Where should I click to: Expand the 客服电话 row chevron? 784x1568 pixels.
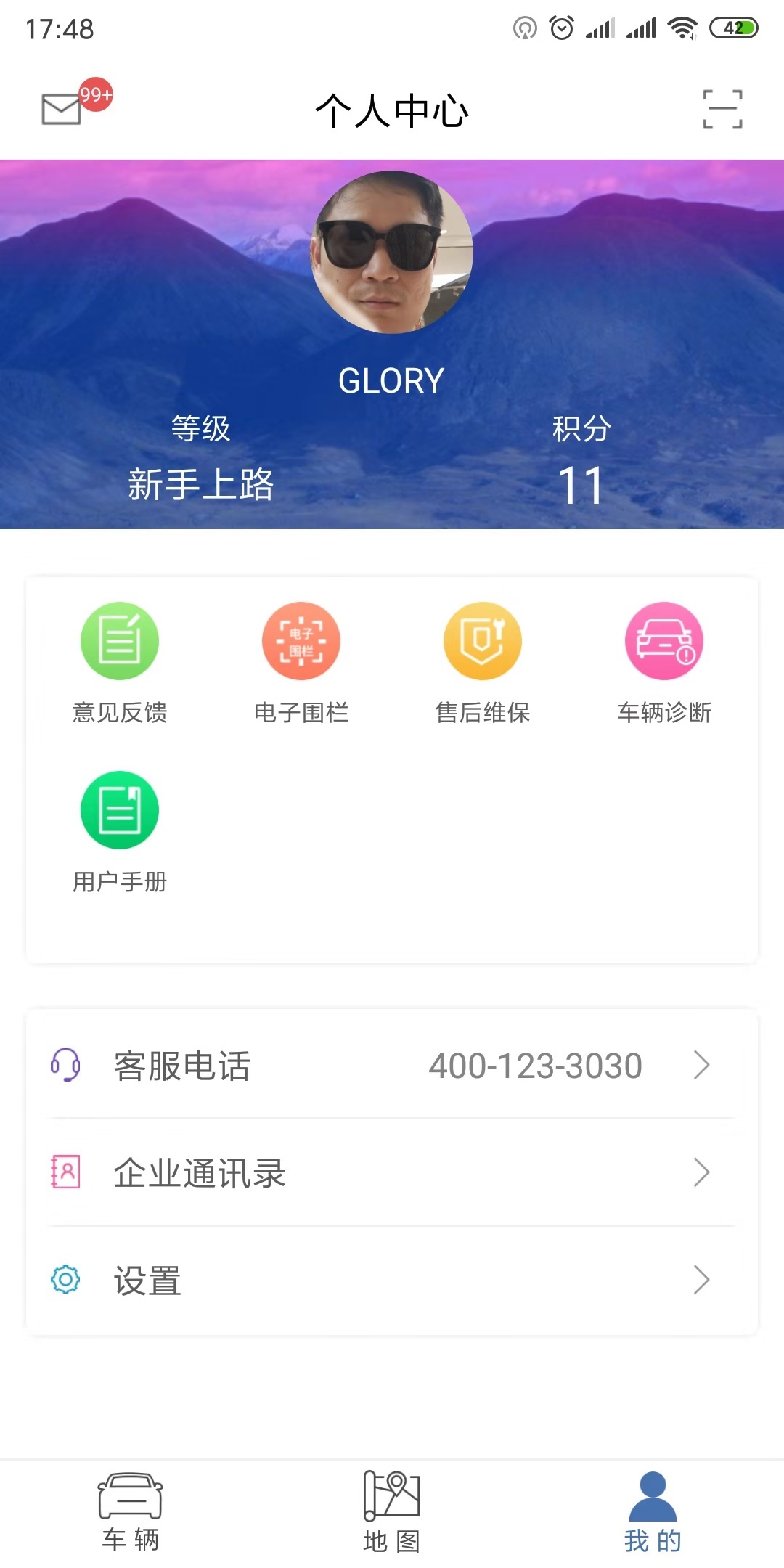click(701, 1065)
